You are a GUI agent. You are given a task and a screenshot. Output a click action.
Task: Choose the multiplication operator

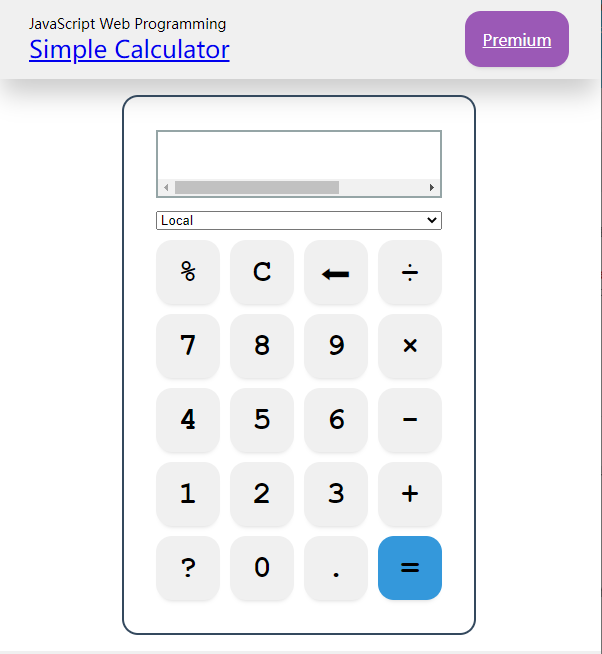pyautogui.click(x=410, y=346)
